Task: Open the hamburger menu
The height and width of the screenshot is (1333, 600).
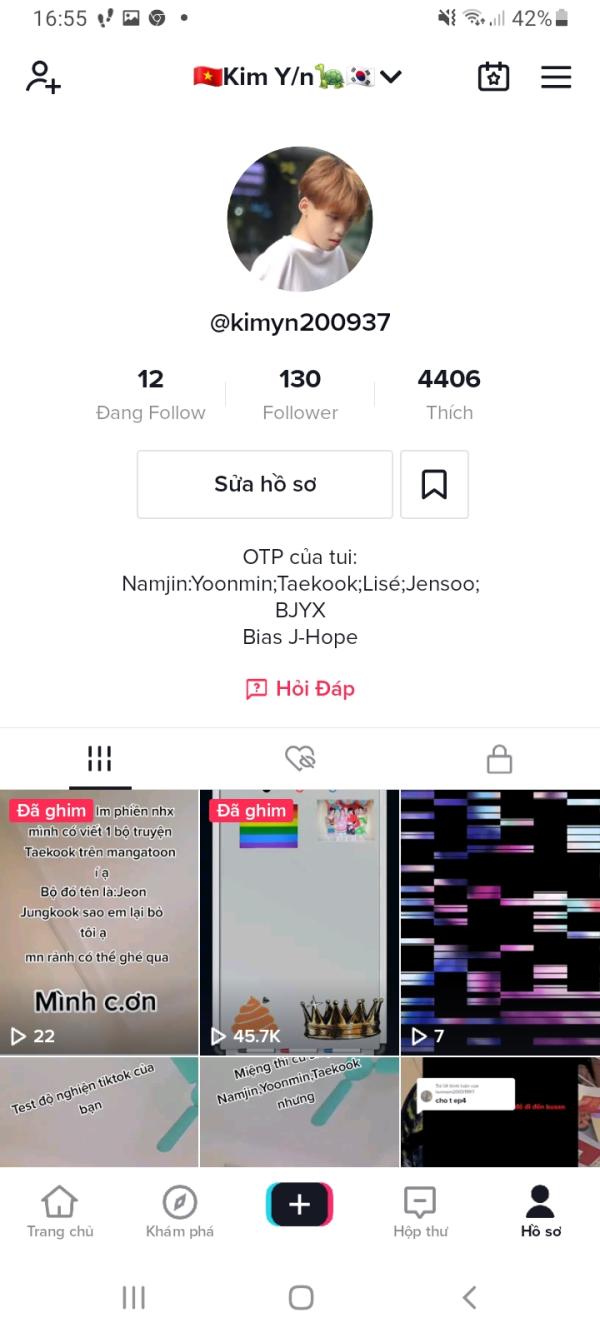Action: (556, 77)
